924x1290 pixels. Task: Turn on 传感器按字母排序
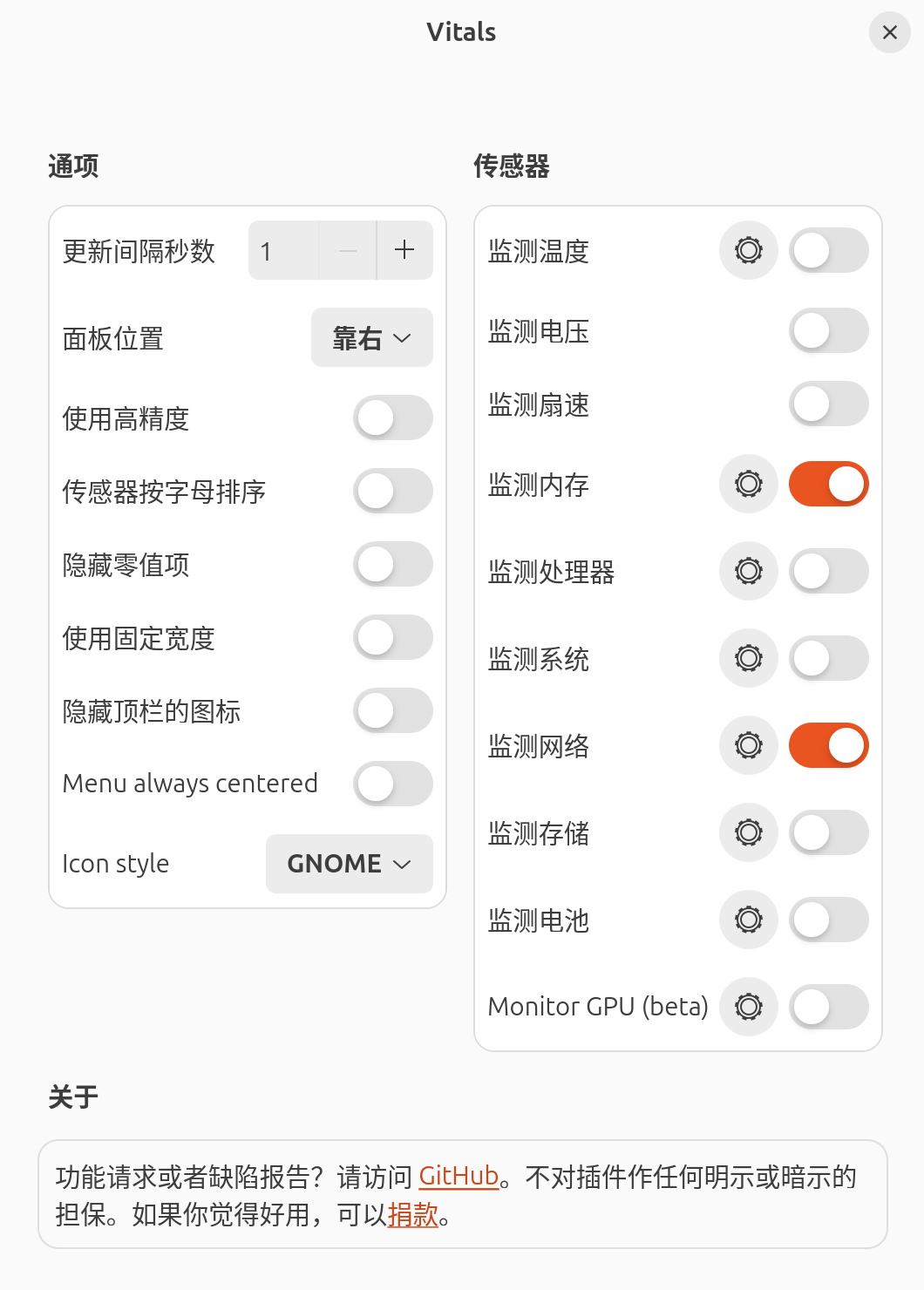tap(392, 491)
